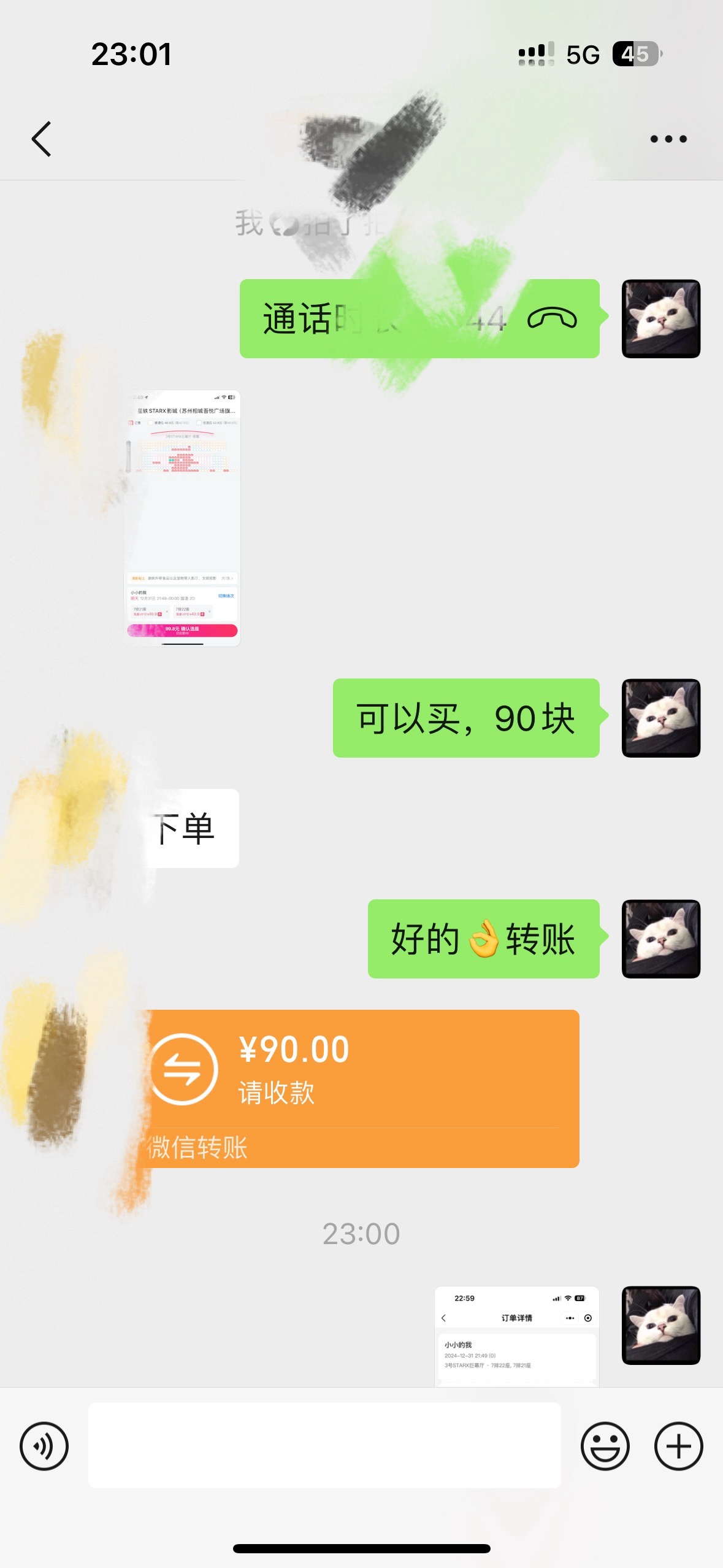Viewport: 723px width, 1568px height.
Task: View the order details screenshot image
Action: 516,1336
